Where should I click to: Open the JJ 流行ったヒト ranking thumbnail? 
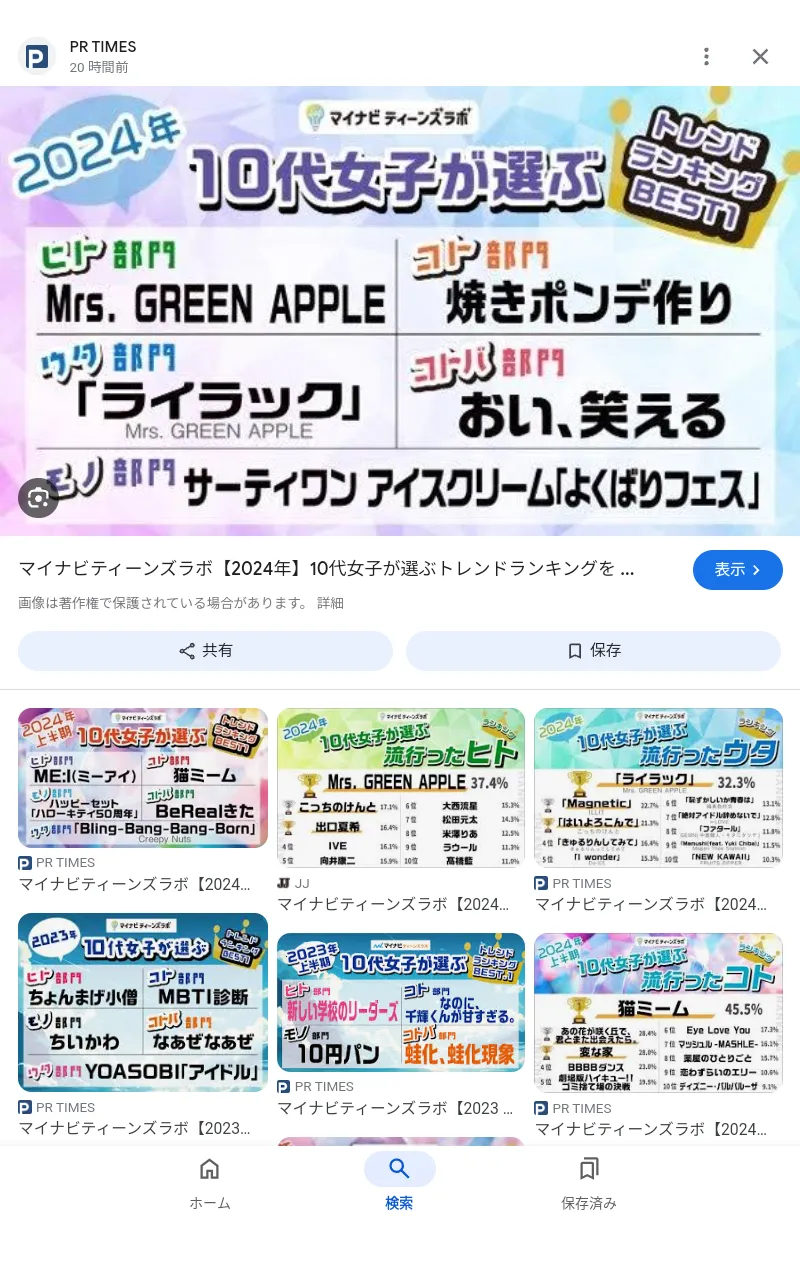[x=401, y=788]
